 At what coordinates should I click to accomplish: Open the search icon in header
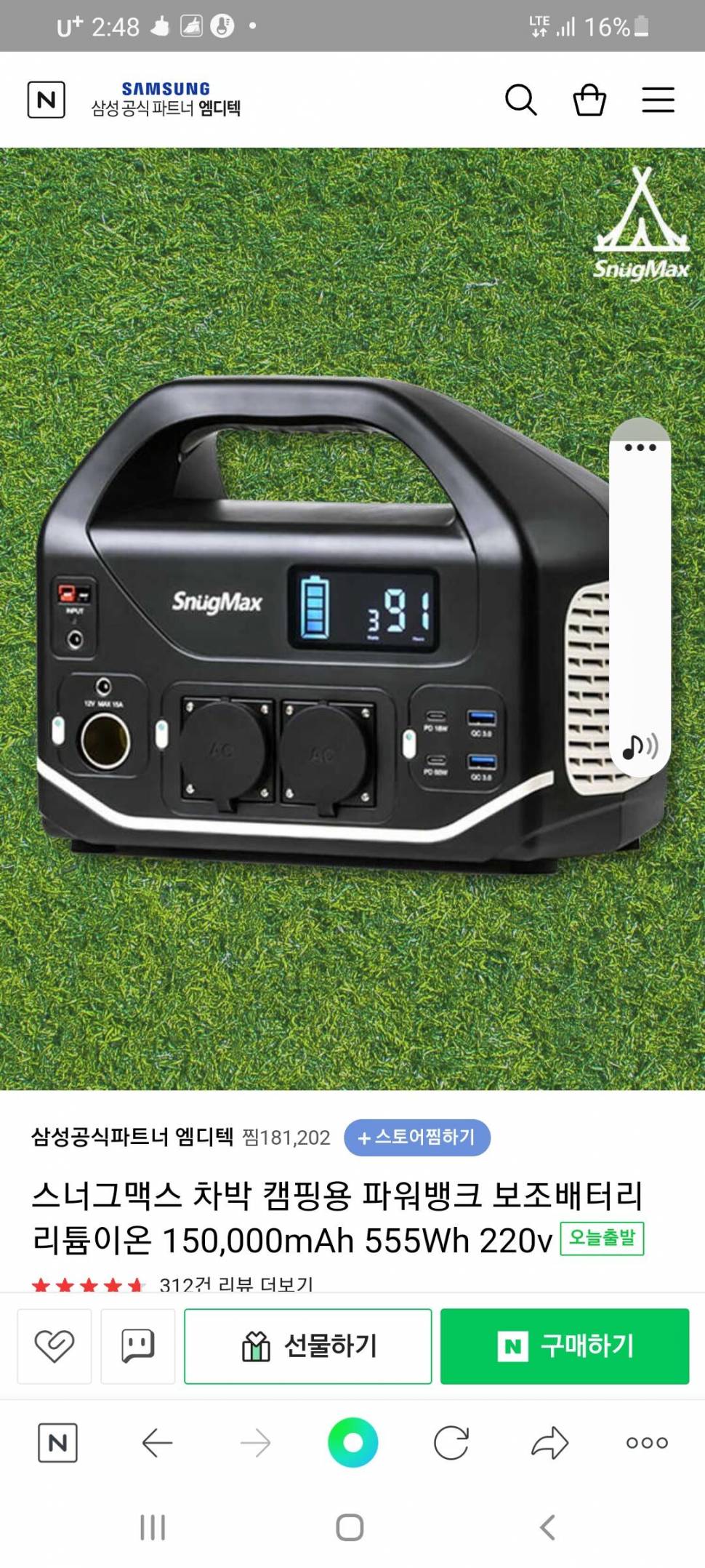pos(520,100)
